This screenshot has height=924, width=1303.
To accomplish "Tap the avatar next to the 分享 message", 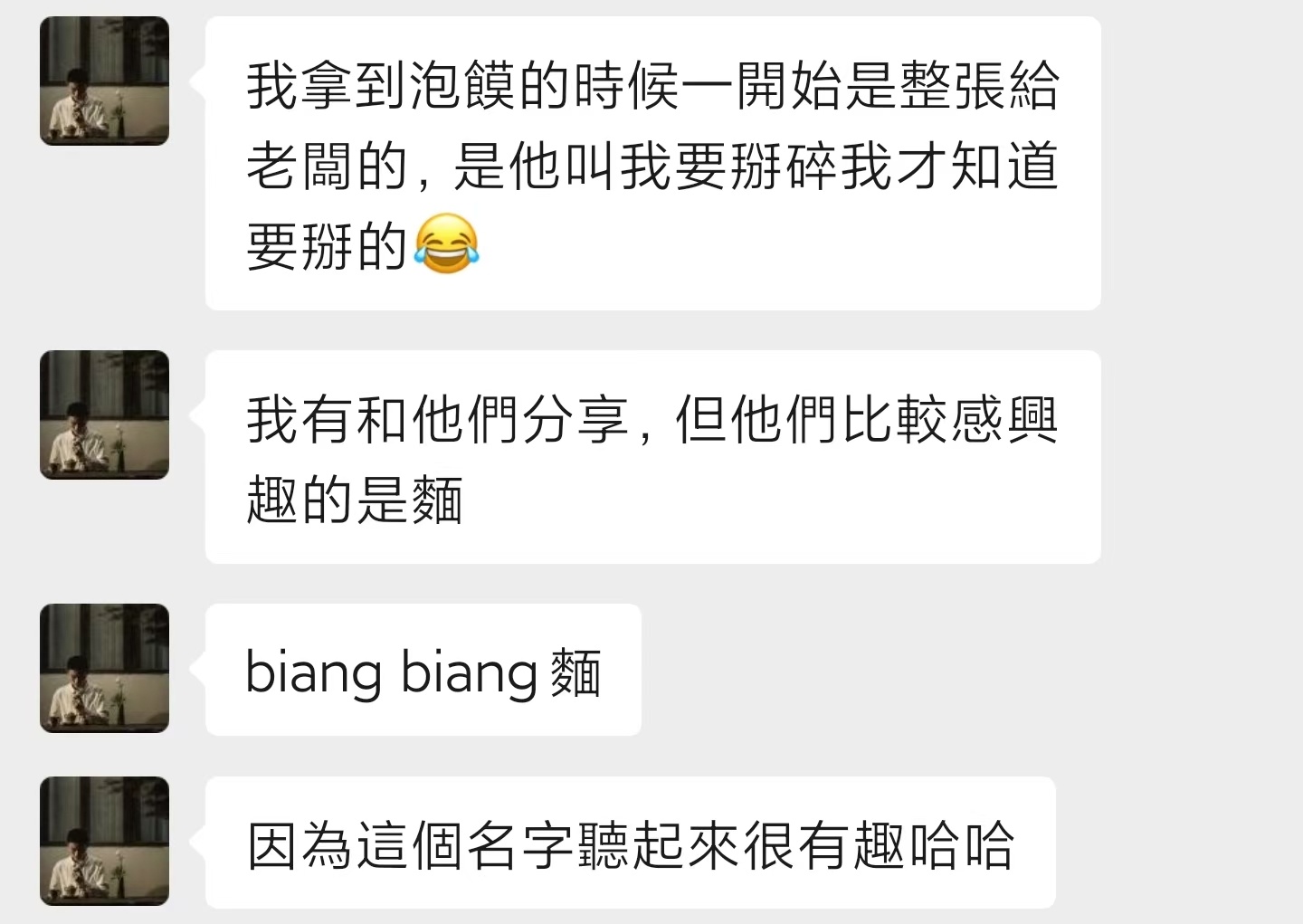I will [104, 414].
